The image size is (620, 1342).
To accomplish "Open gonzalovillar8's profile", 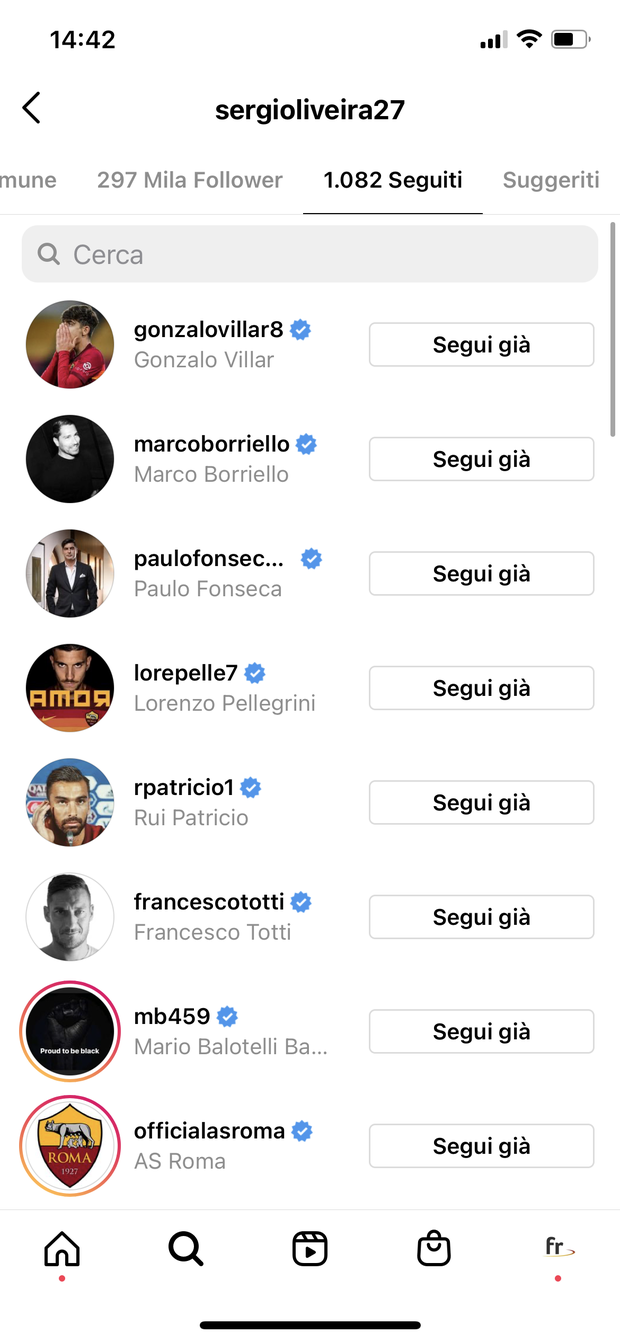I will pyautogui.click(x=209, y=330).
